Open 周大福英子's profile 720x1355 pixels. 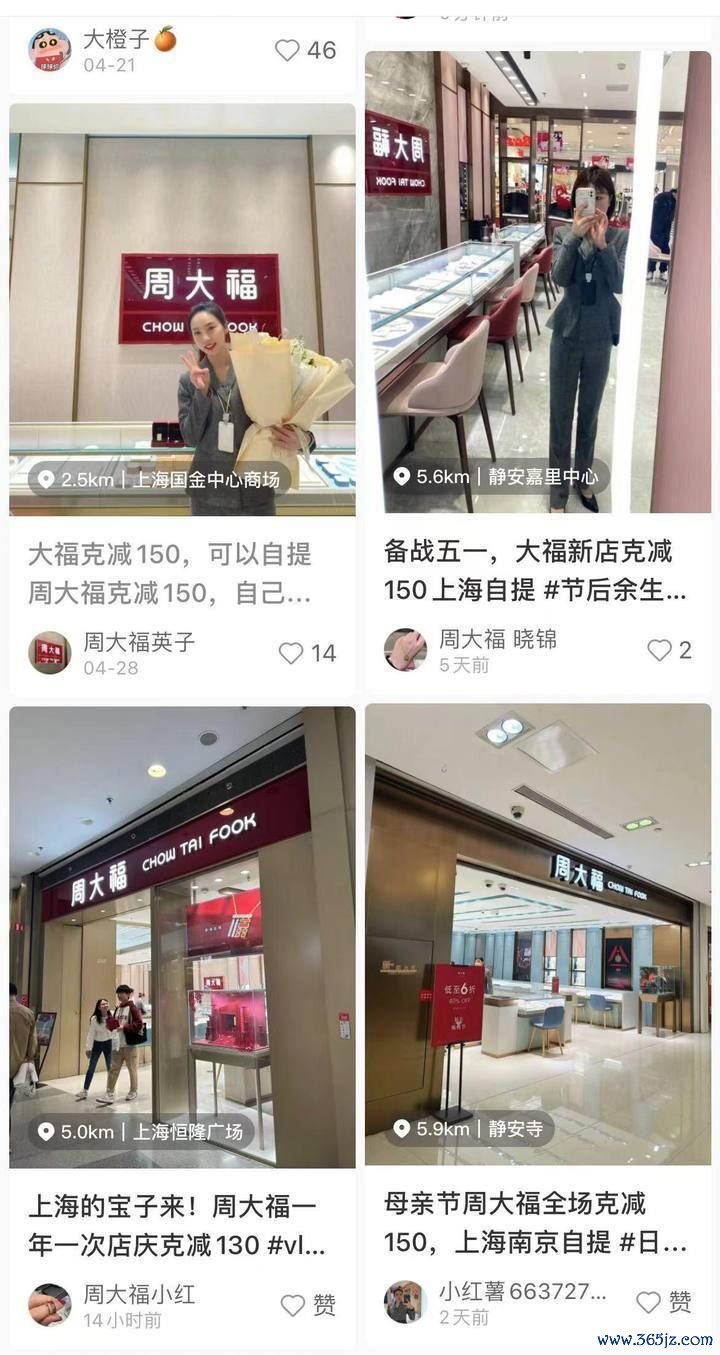tap(50, 652)
